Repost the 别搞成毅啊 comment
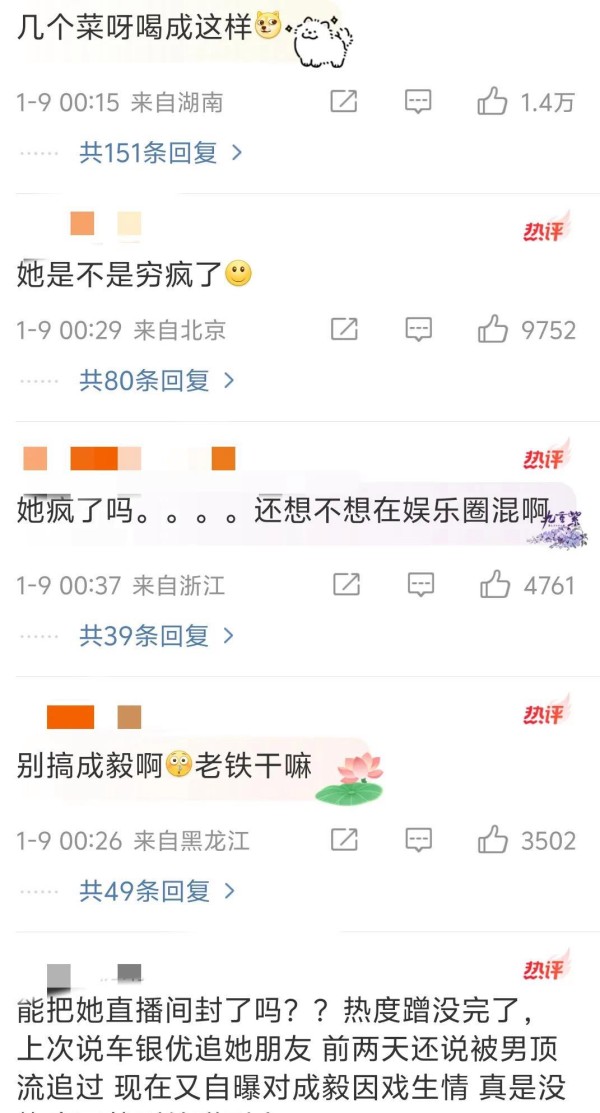The image size is (600, 1113). 344,840
